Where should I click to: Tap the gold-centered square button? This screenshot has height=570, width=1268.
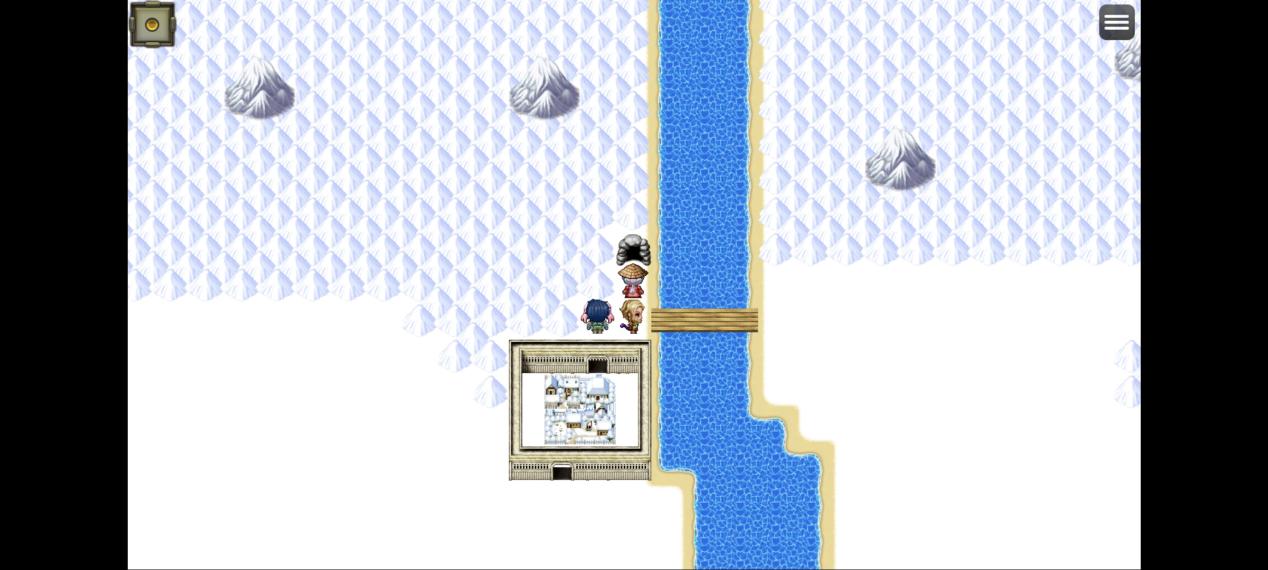pyautogui.click(x=152, y=24)
